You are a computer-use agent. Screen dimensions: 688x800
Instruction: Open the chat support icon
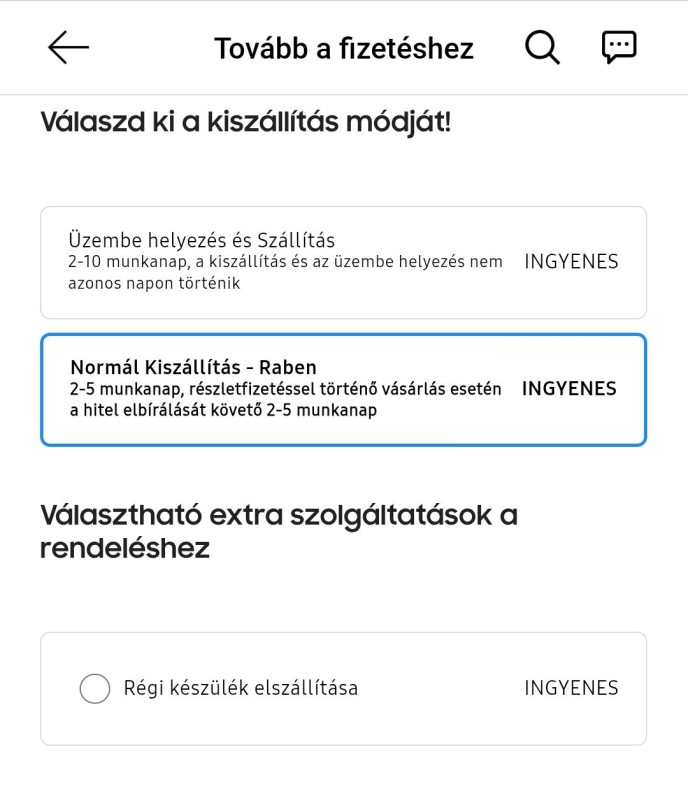coord(619,47)
